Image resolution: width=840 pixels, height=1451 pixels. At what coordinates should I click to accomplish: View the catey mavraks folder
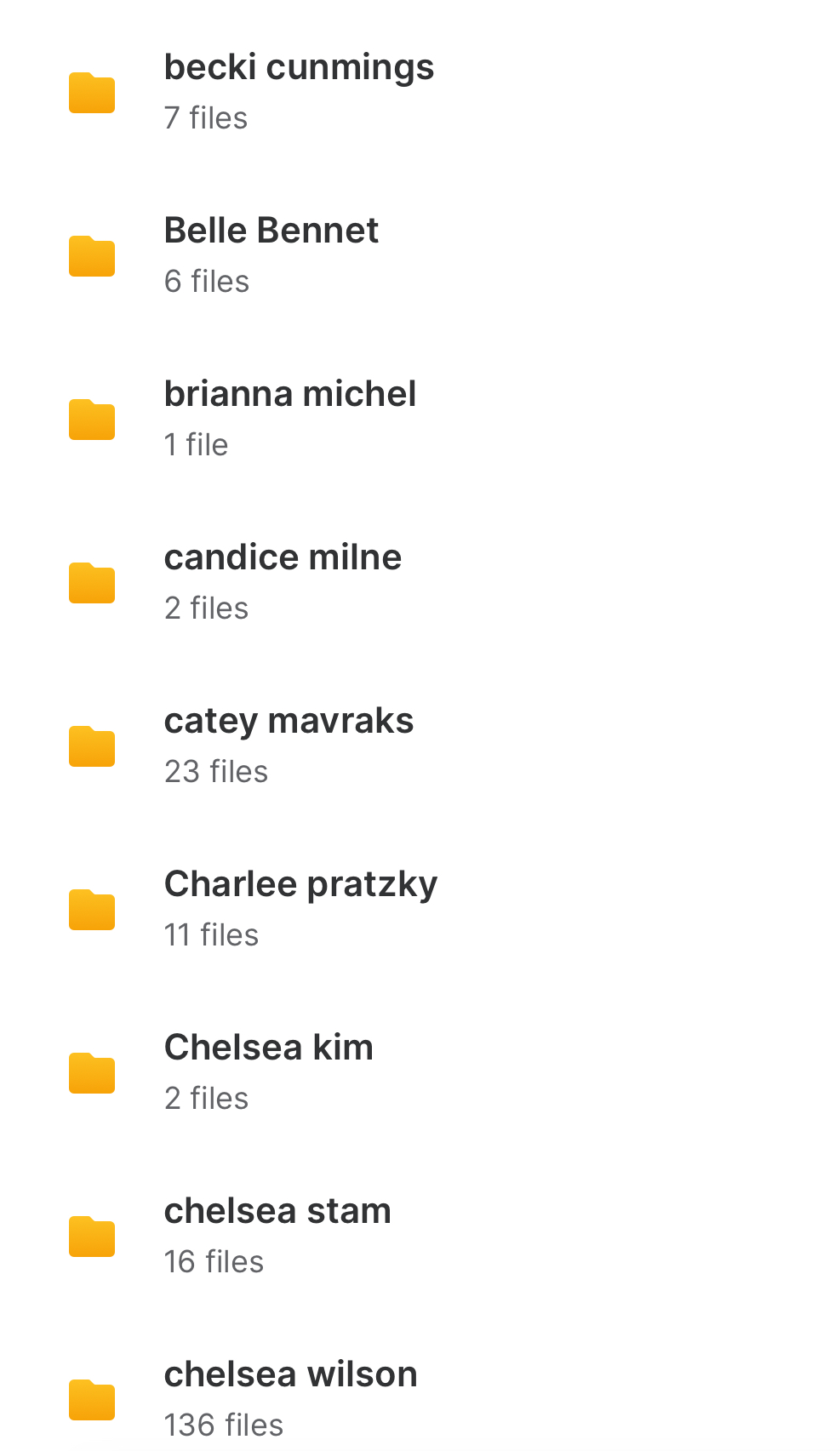[x=289, y=722]
